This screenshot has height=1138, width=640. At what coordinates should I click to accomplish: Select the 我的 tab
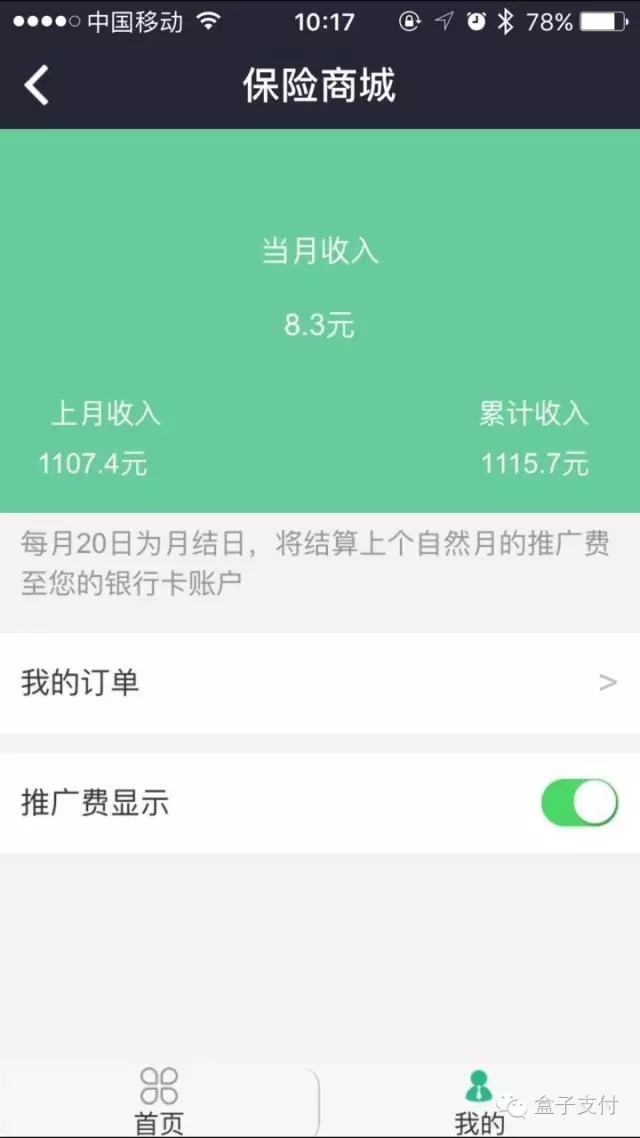point(480,1101)
